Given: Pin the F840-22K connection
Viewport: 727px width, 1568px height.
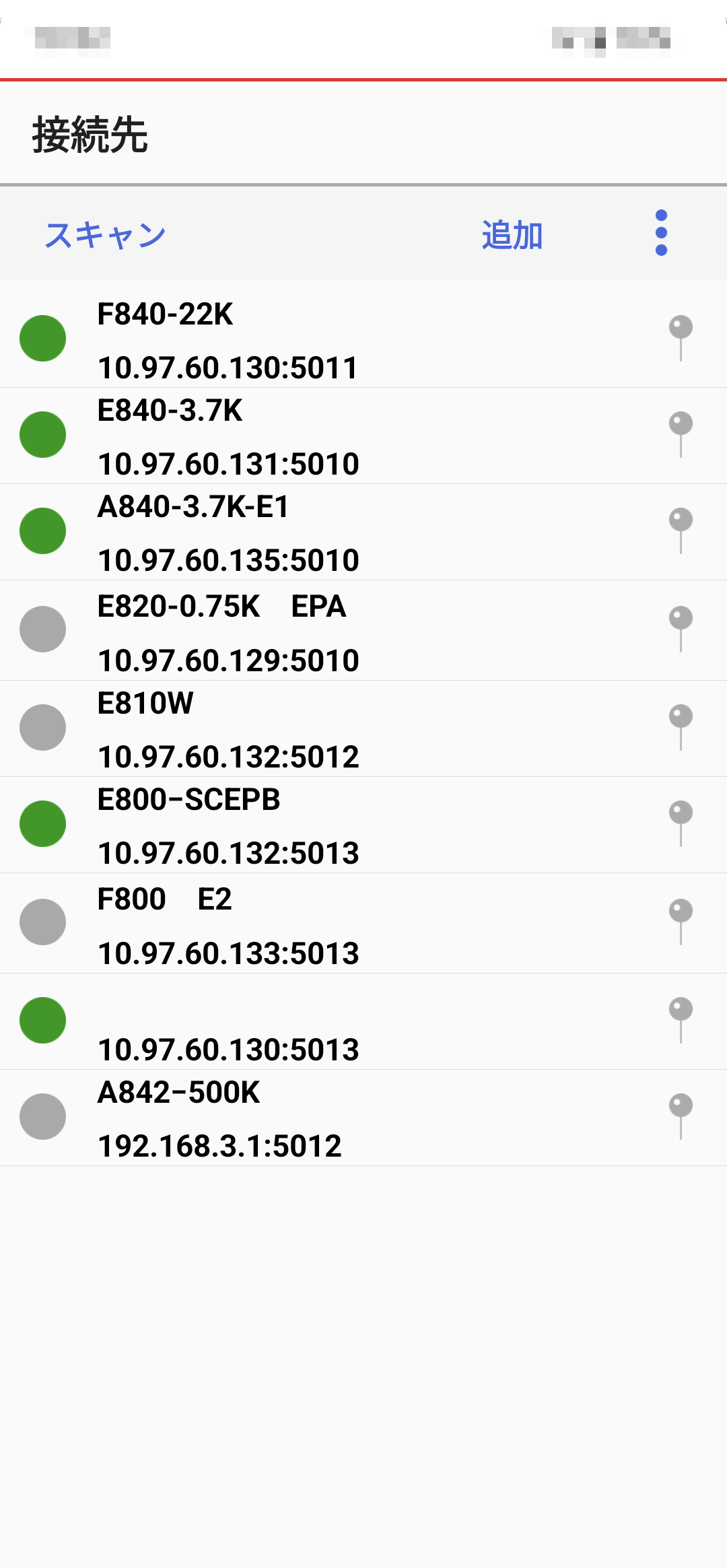Looking at the screenshot, I should point(681,337).
